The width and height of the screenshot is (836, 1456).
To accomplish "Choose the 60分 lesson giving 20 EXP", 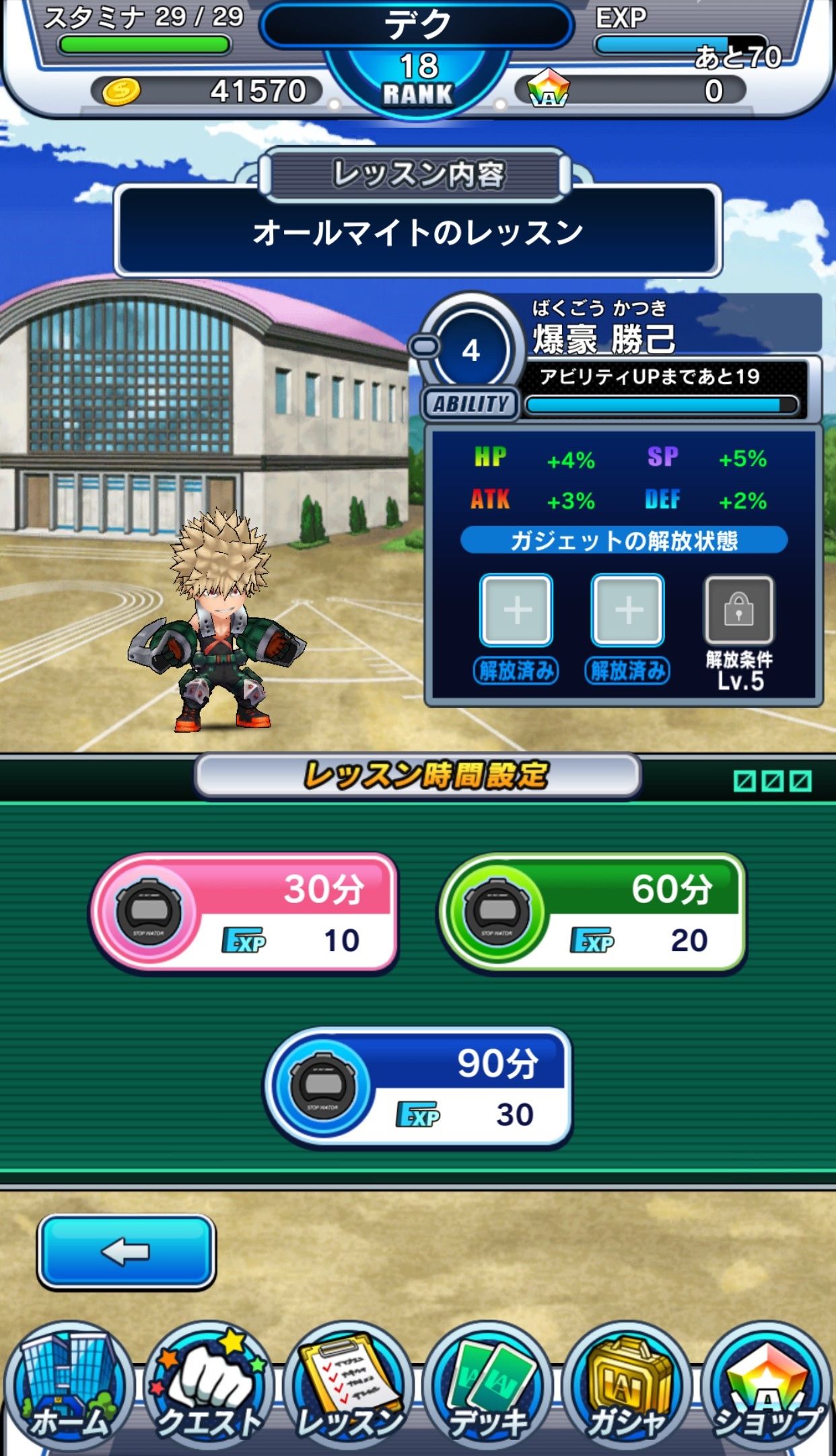I will pos(592,913).
